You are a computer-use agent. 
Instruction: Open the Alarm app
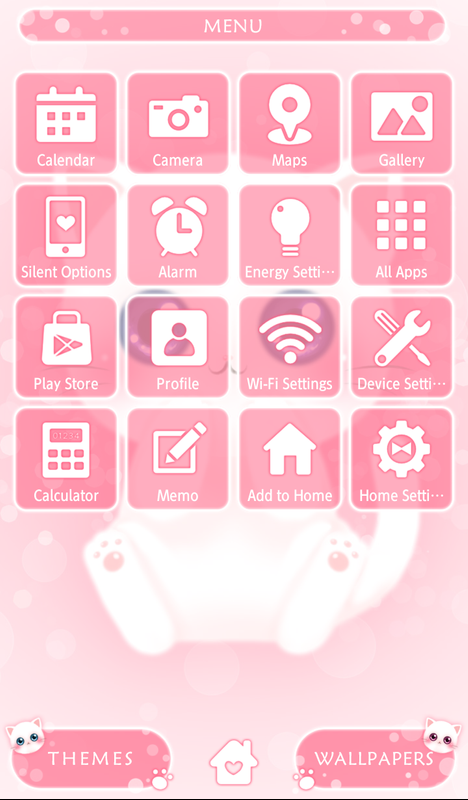(178, 235)
